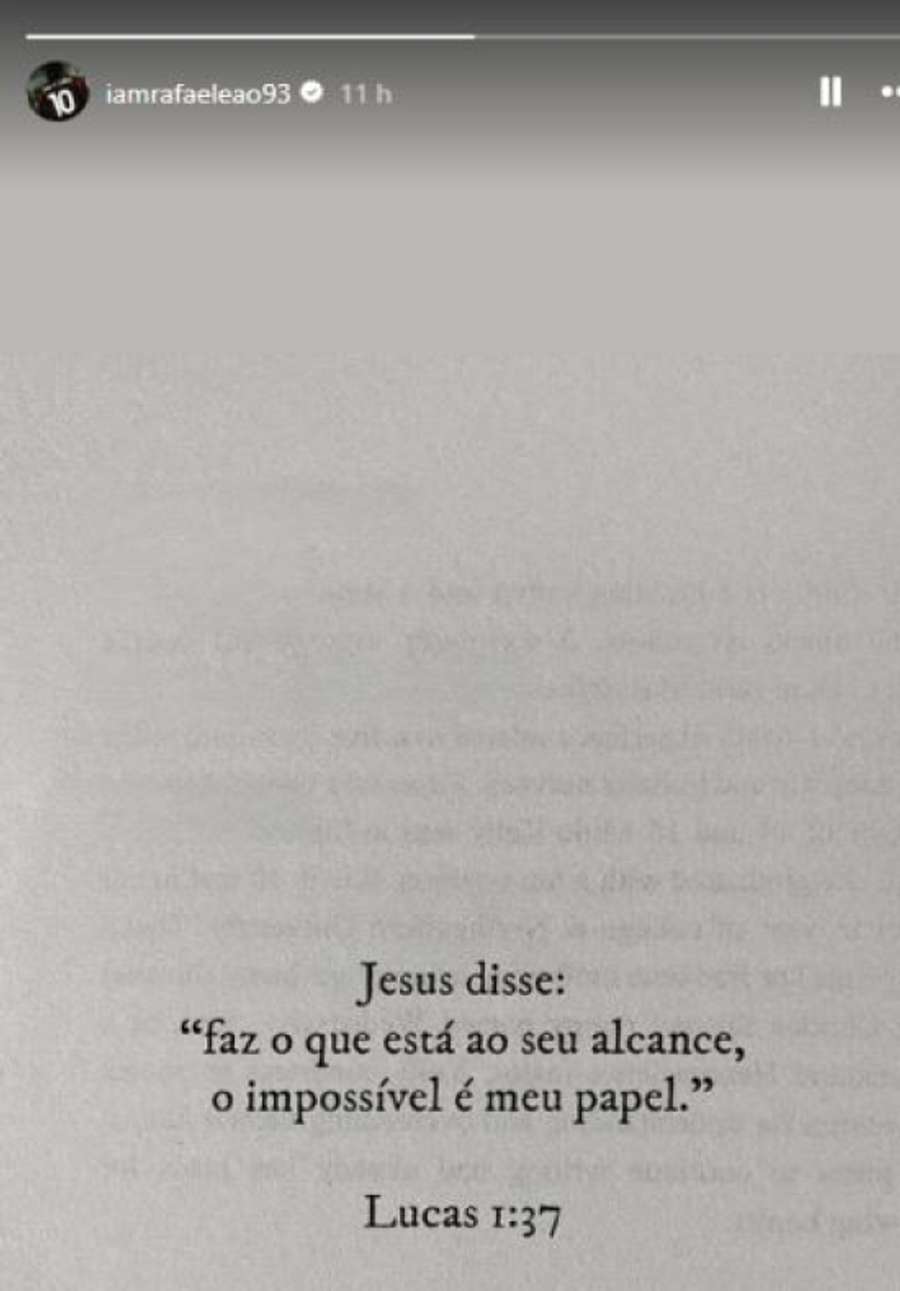Pause the story playback
900x1291 pixels.
830,93
